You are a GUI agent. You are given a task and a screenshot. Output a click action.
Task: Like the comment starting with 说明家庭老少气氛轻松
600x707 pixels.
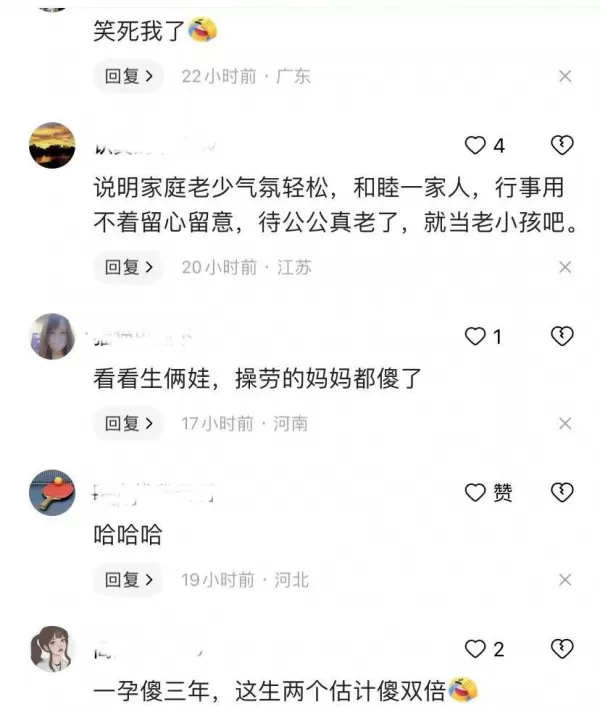tap(475, 146)
